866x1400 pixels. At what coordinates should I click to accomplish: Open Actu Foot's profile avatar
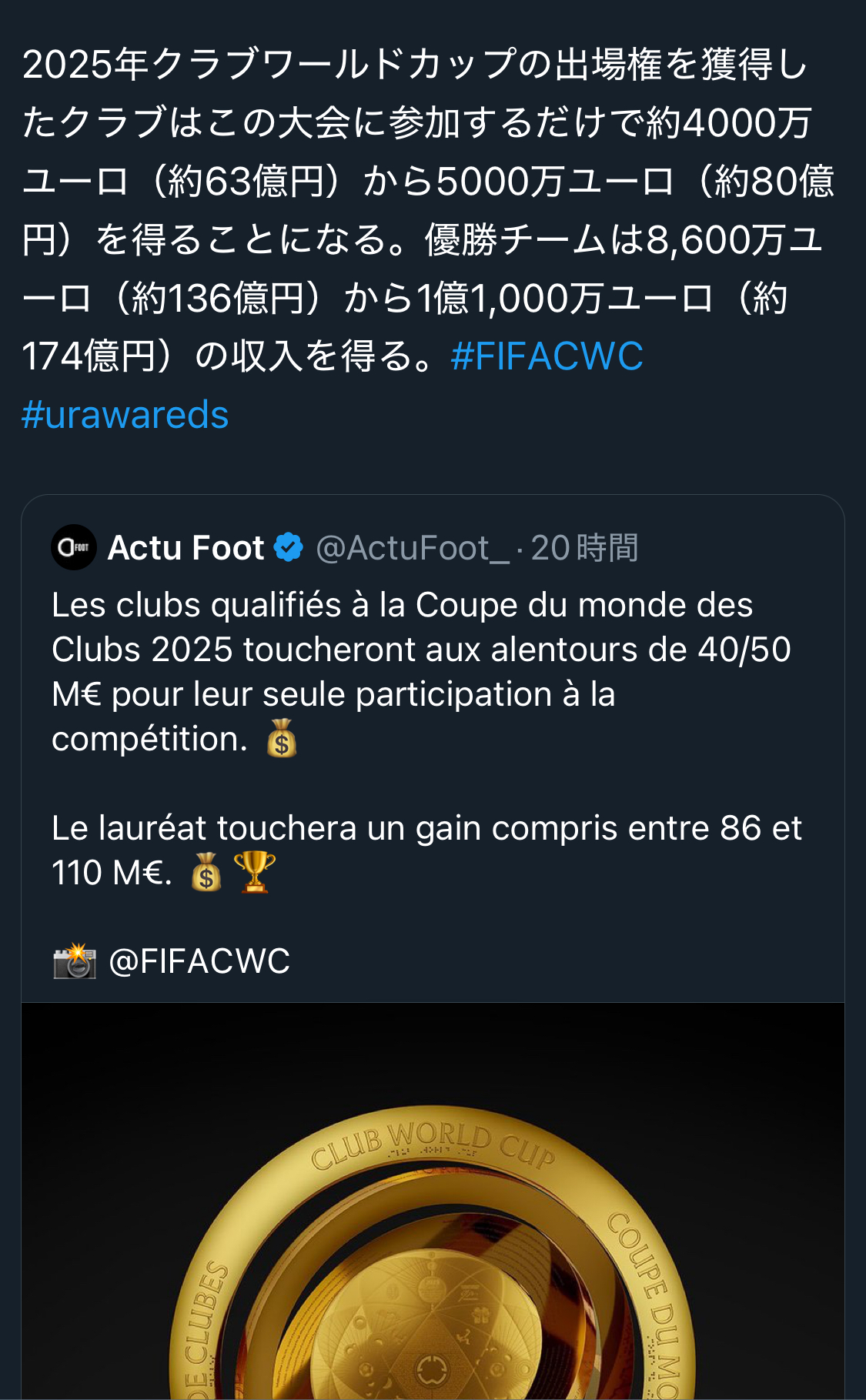point(74,547)
